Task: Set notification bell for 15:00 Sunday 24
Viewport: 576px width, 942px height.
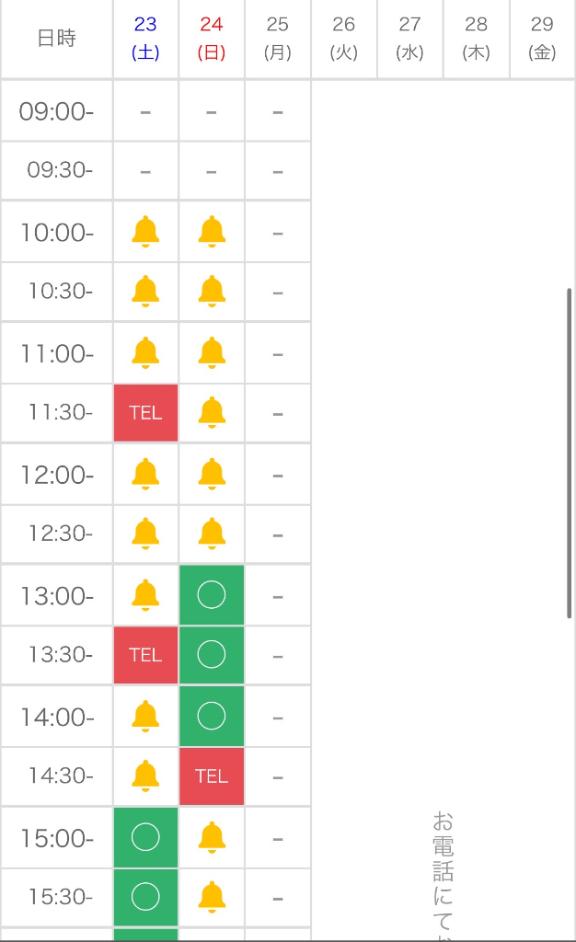Action: (211, 837)
